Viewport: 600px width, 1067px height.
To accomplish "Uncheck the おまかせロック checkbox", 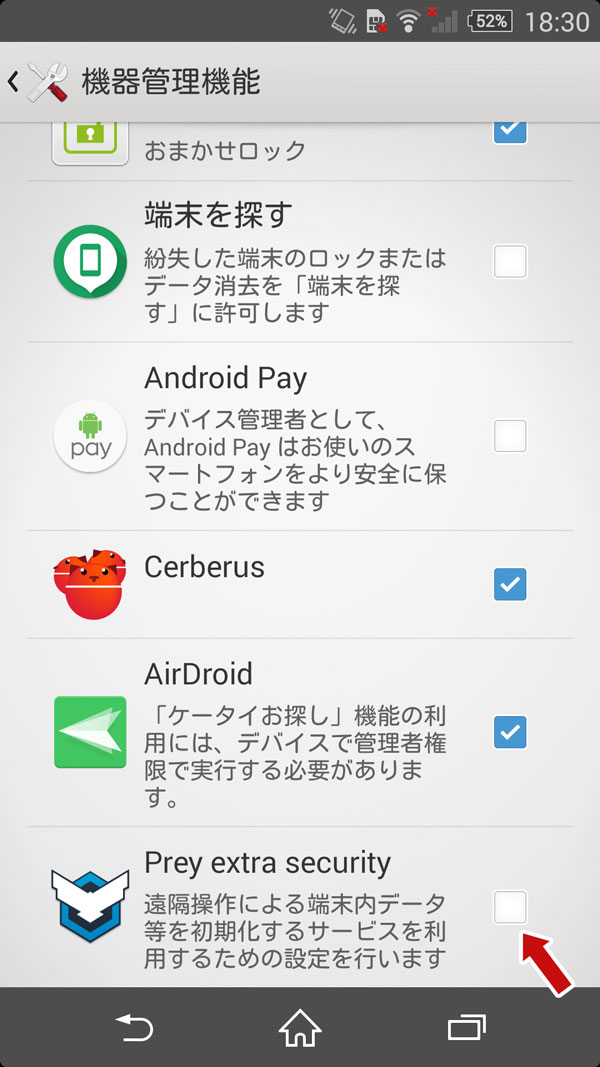I will (x=510, y=129).
